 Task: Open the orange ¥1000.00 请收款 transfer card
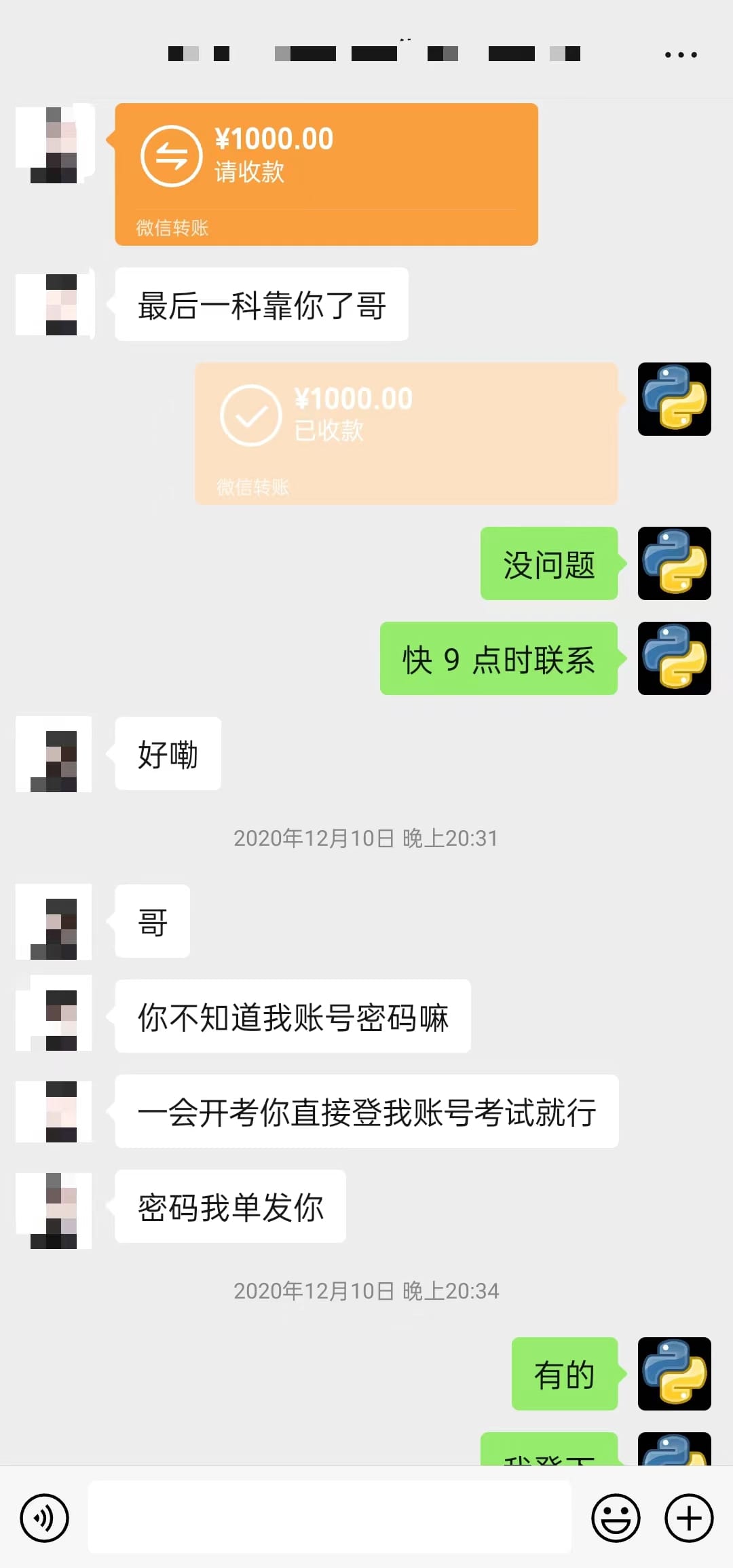[326, 174]
